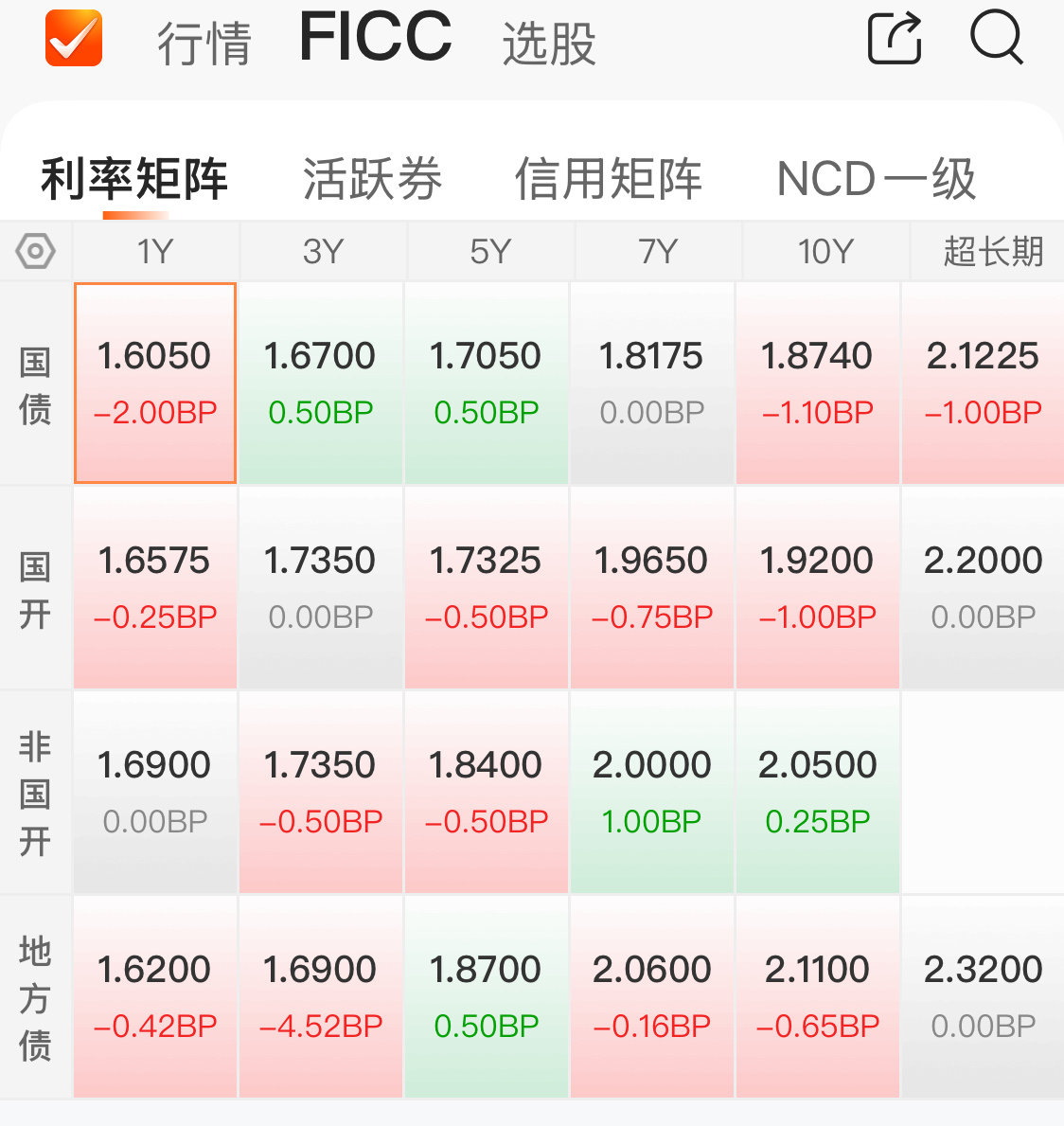Click the 1Y column header
1064x1126 pixels.
pos(154,251)
